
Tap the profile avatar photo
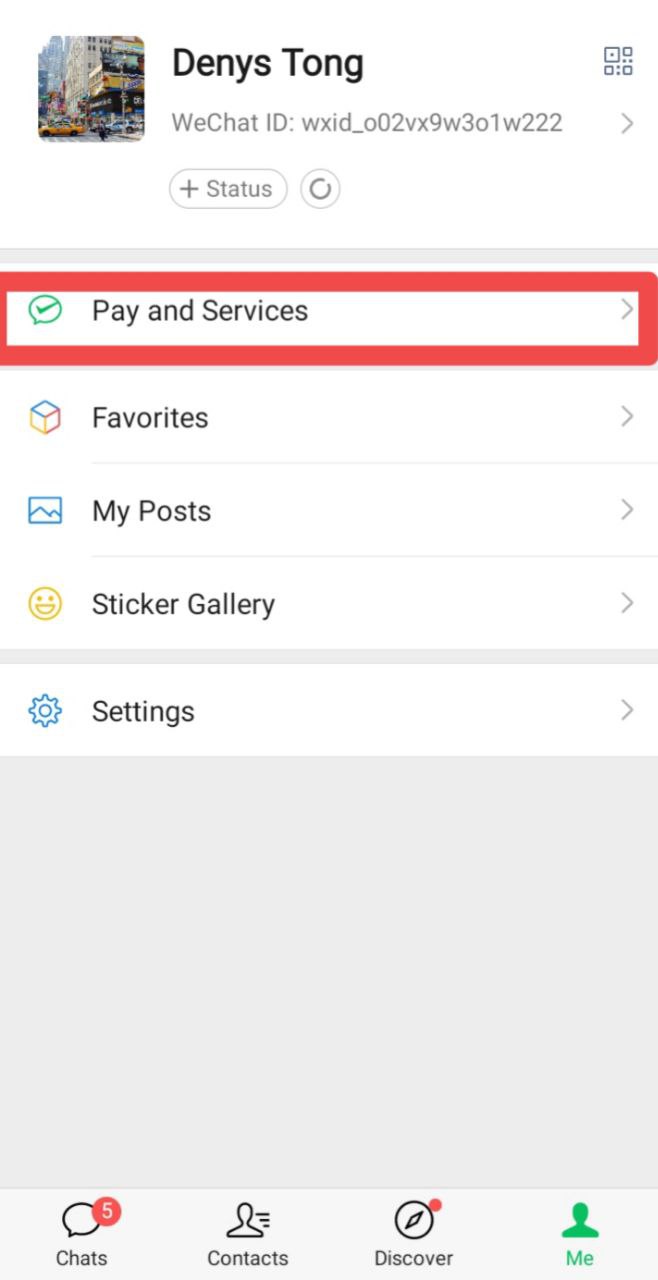point(91,88)
